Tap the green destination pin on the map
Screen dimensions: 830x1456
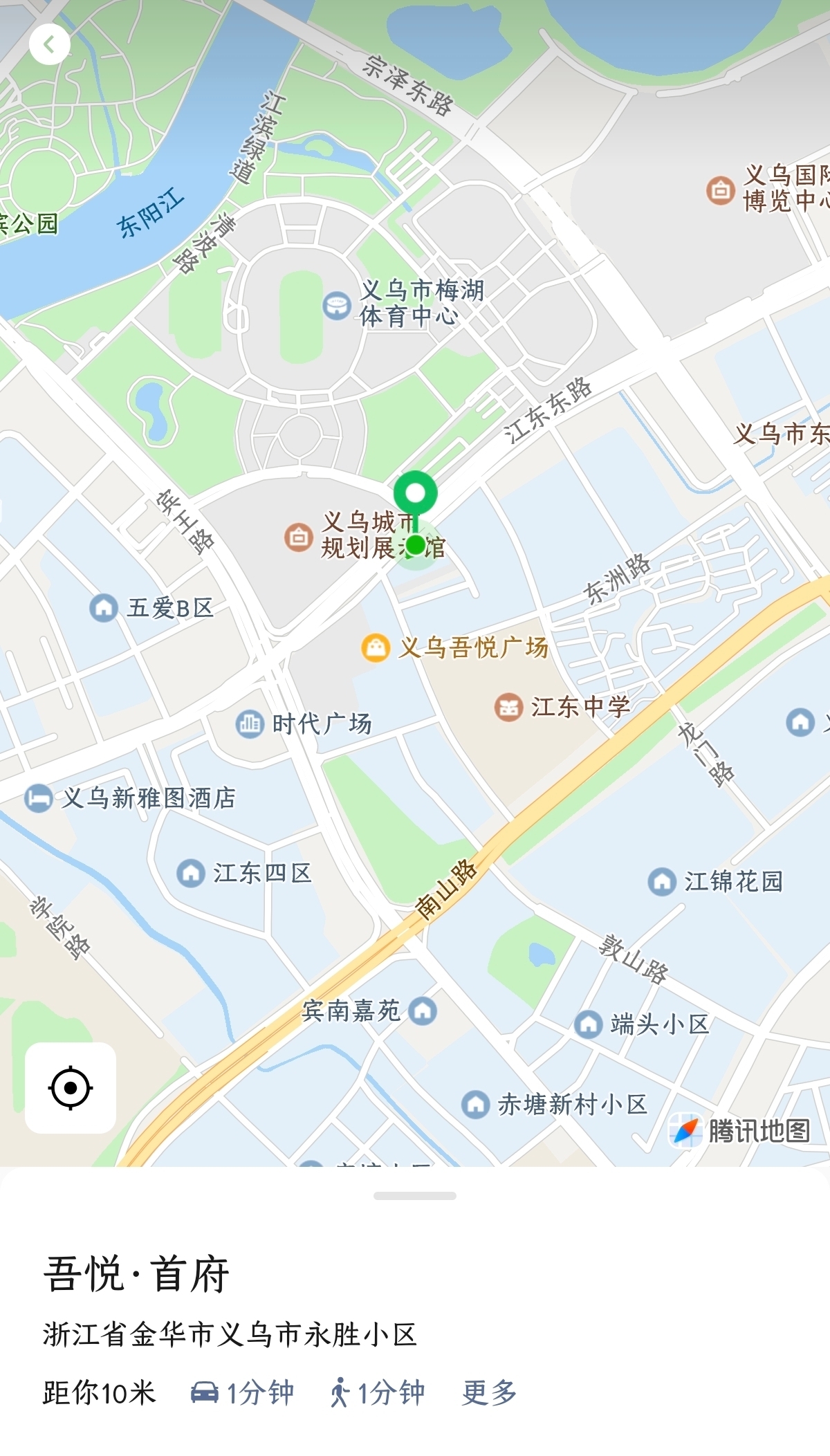(x=415, y=495)
